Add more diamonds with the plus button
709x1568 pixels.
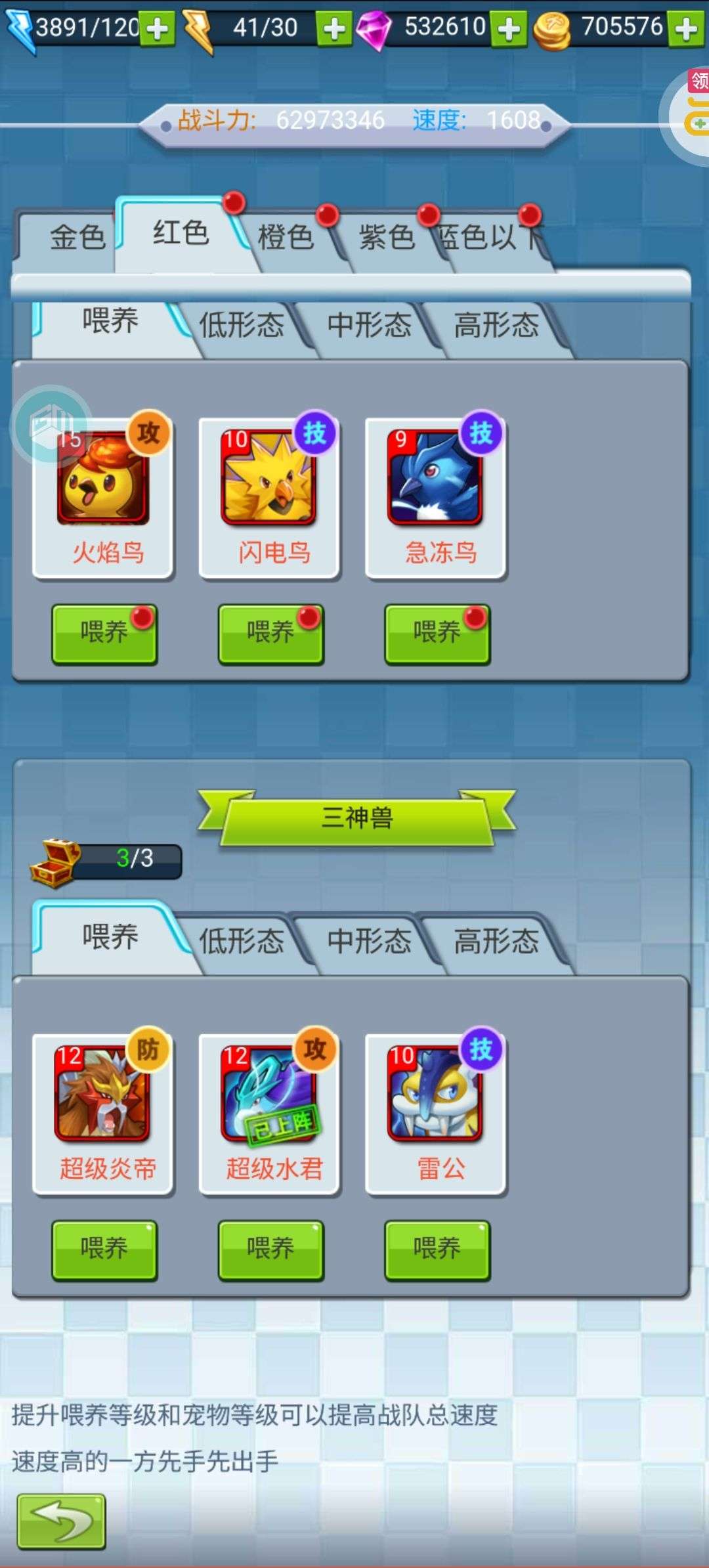coord(509,30)
